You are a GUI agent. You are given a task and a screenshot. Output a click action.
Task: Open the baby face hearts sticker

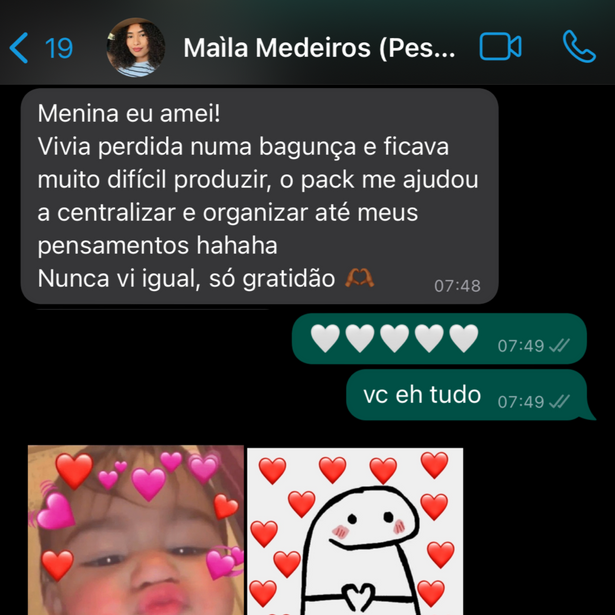pyautogui.click(x=135, y=532)
